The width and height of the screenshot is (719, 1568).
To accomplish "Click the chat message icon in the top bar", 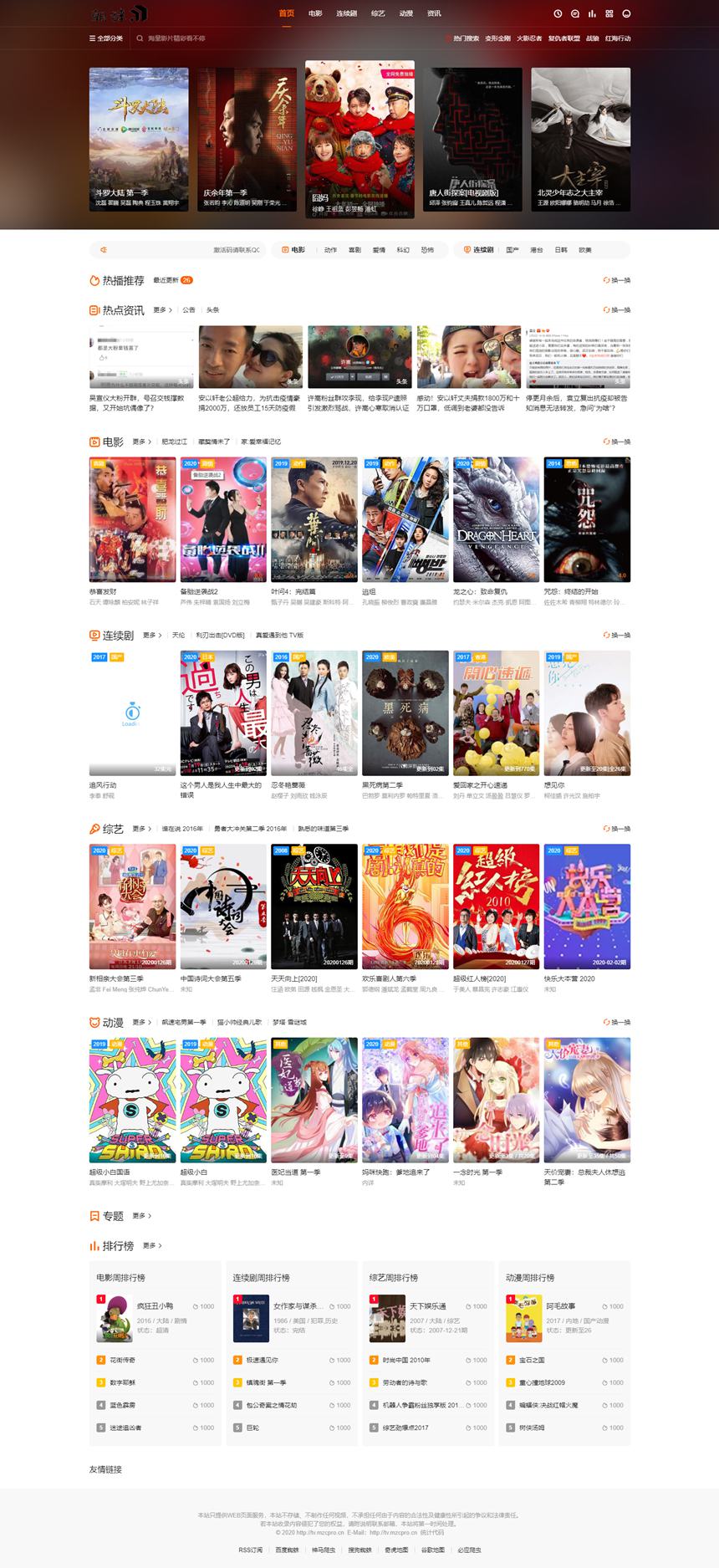I will 575,13.
